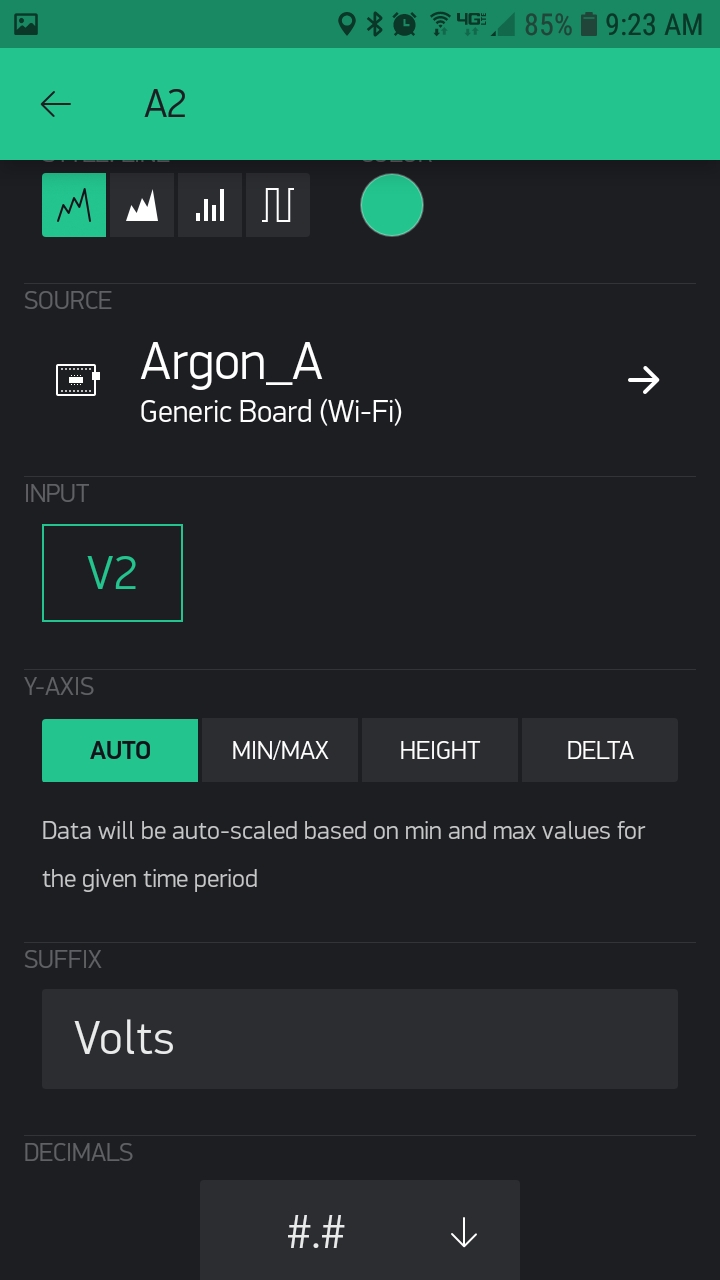Select AUTO for the Y-axis
Viewport: 720px width, 1280px height.
[120, 750]
